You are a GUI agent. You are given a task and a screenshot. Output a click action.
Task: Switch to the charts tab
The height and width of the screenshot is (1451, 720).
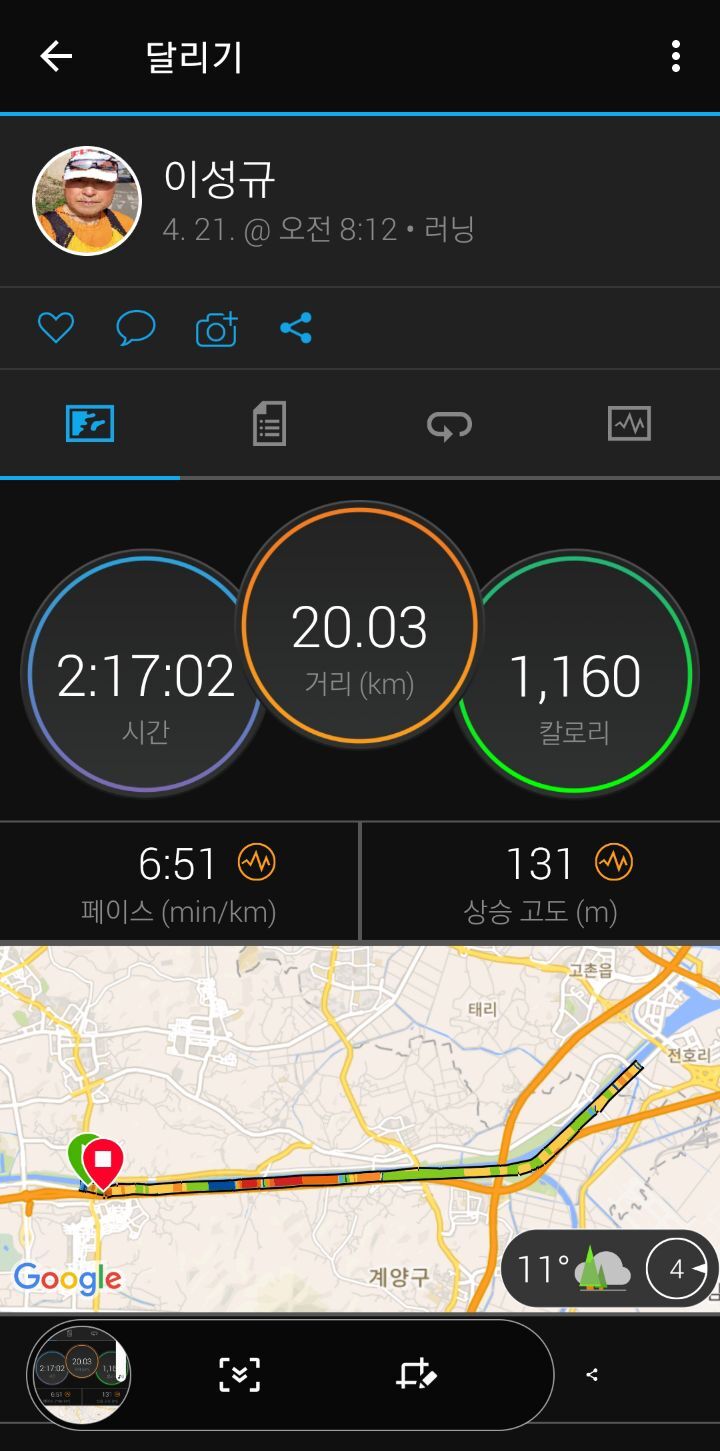629,424
